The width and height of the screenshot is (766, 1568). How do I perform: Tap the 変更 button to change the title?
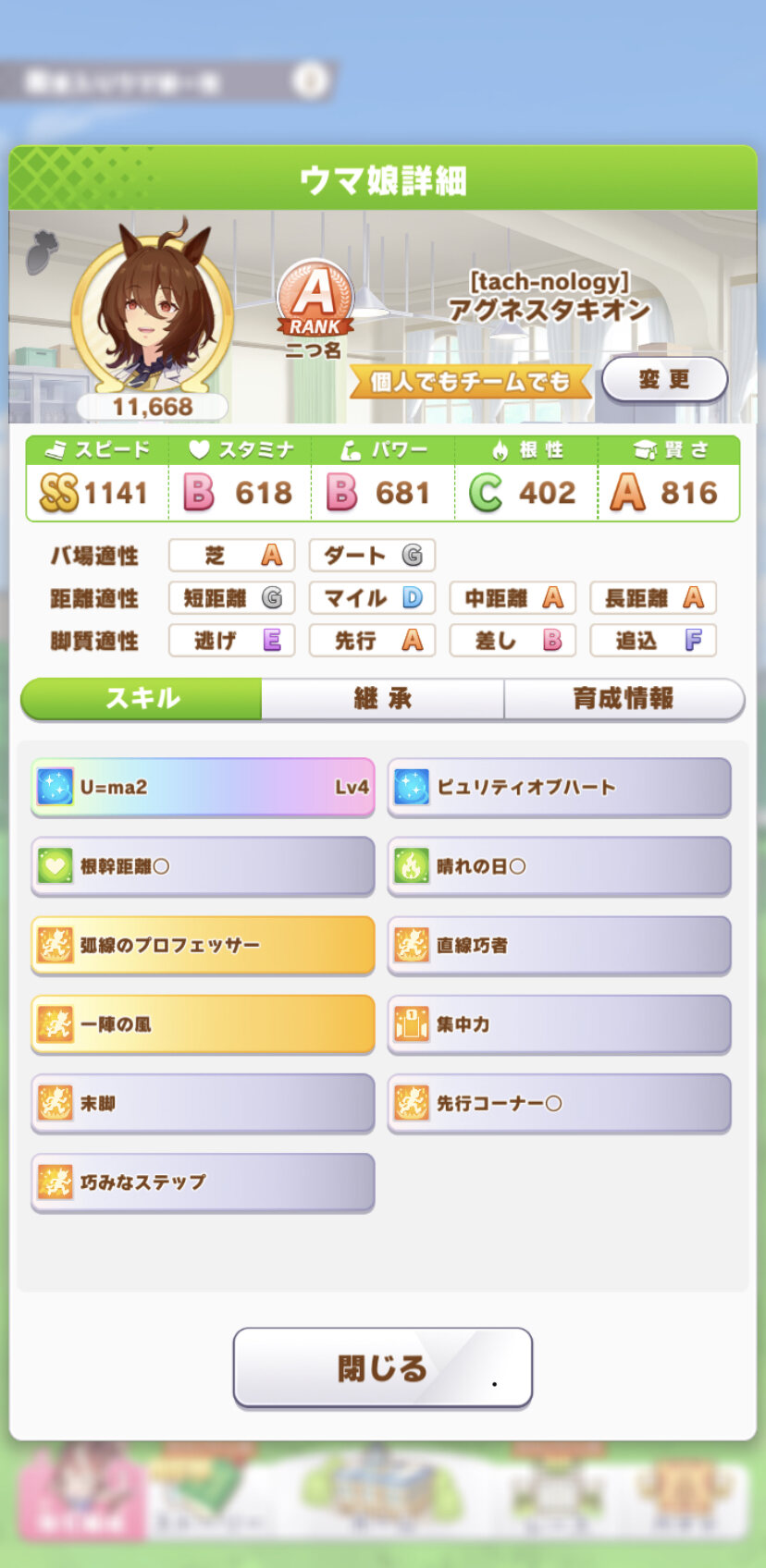[x=664, y=379]
